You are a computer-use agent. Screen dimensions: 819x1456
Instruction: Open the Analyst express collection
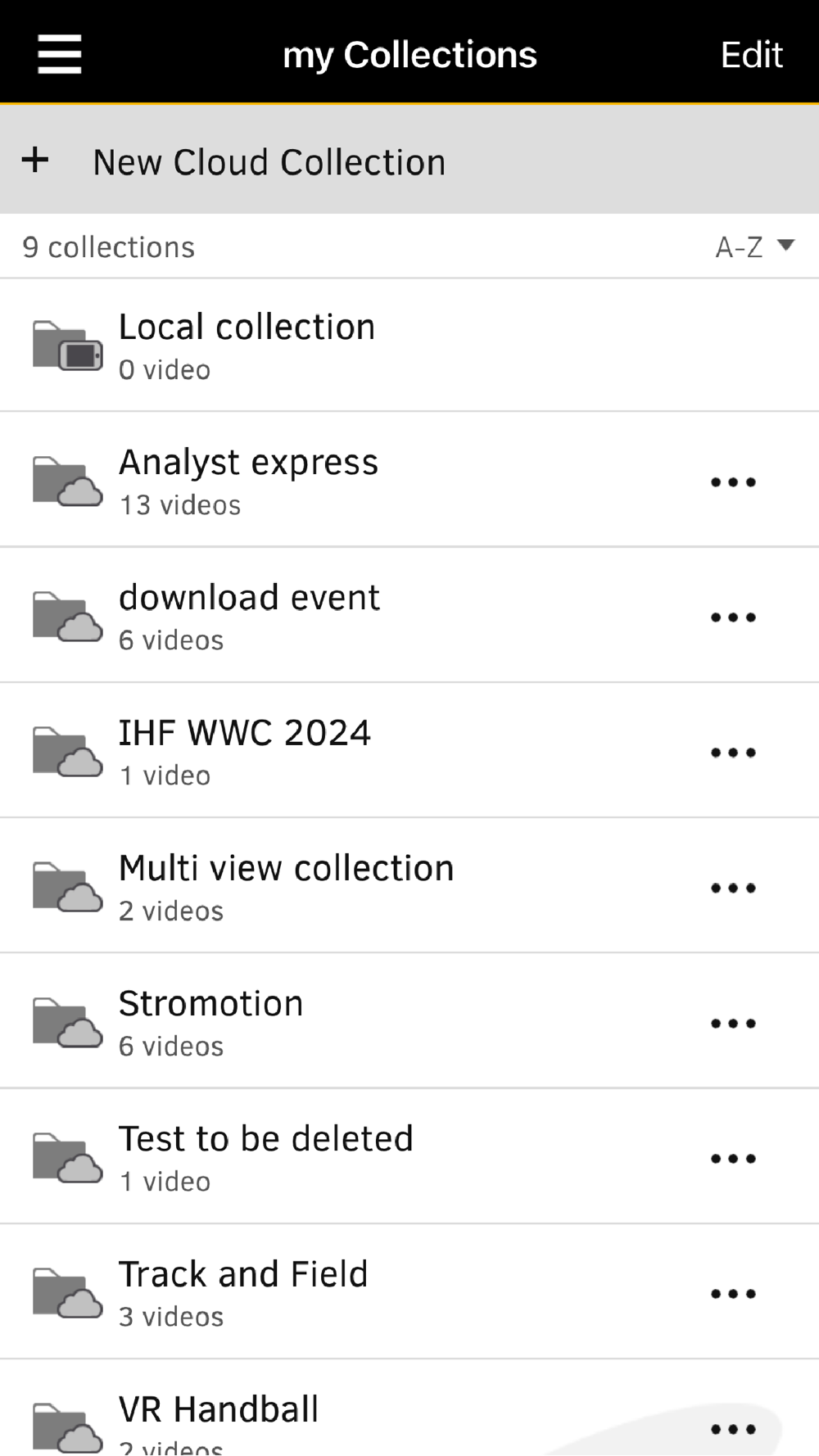248,481
